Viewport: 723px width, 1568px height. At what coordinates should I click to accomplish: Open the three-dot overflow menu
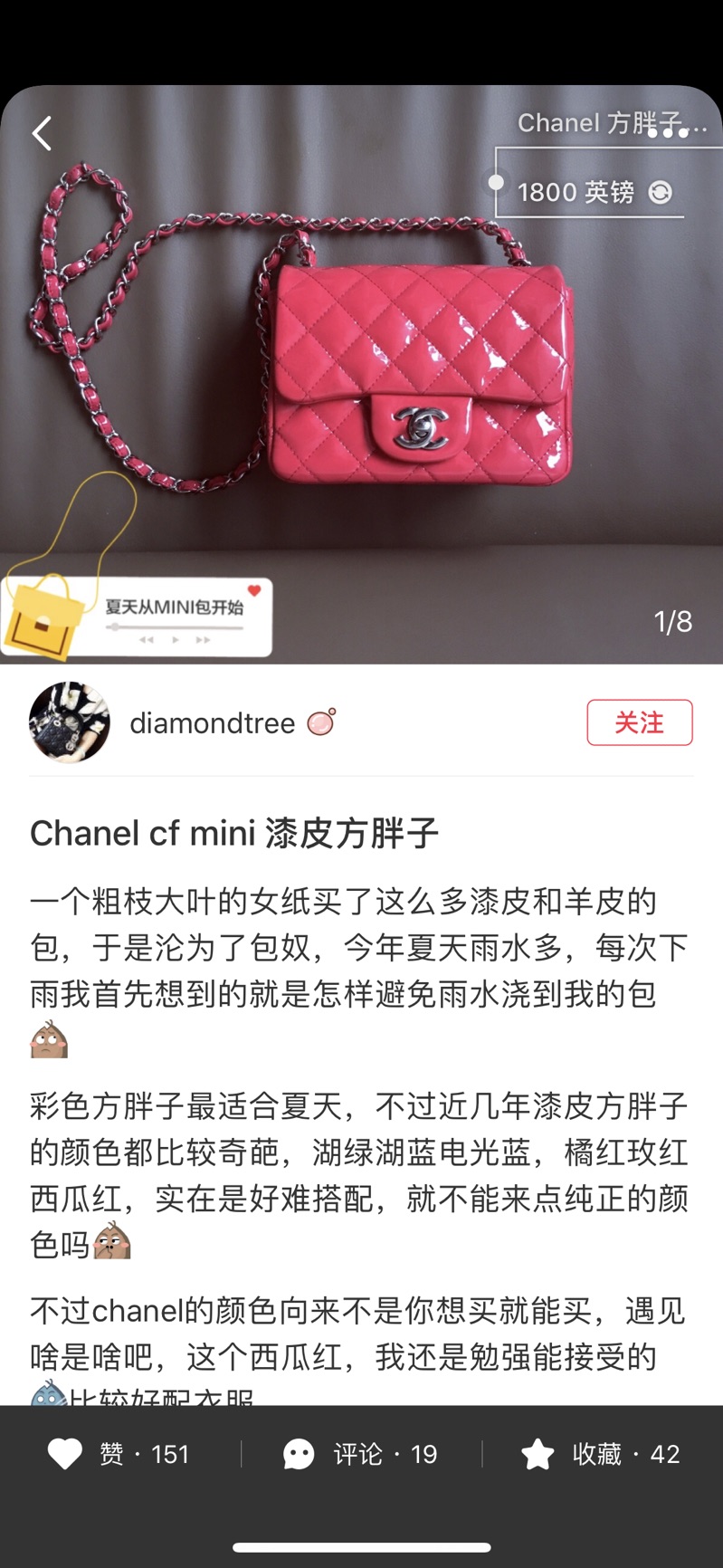coord(668,133)
